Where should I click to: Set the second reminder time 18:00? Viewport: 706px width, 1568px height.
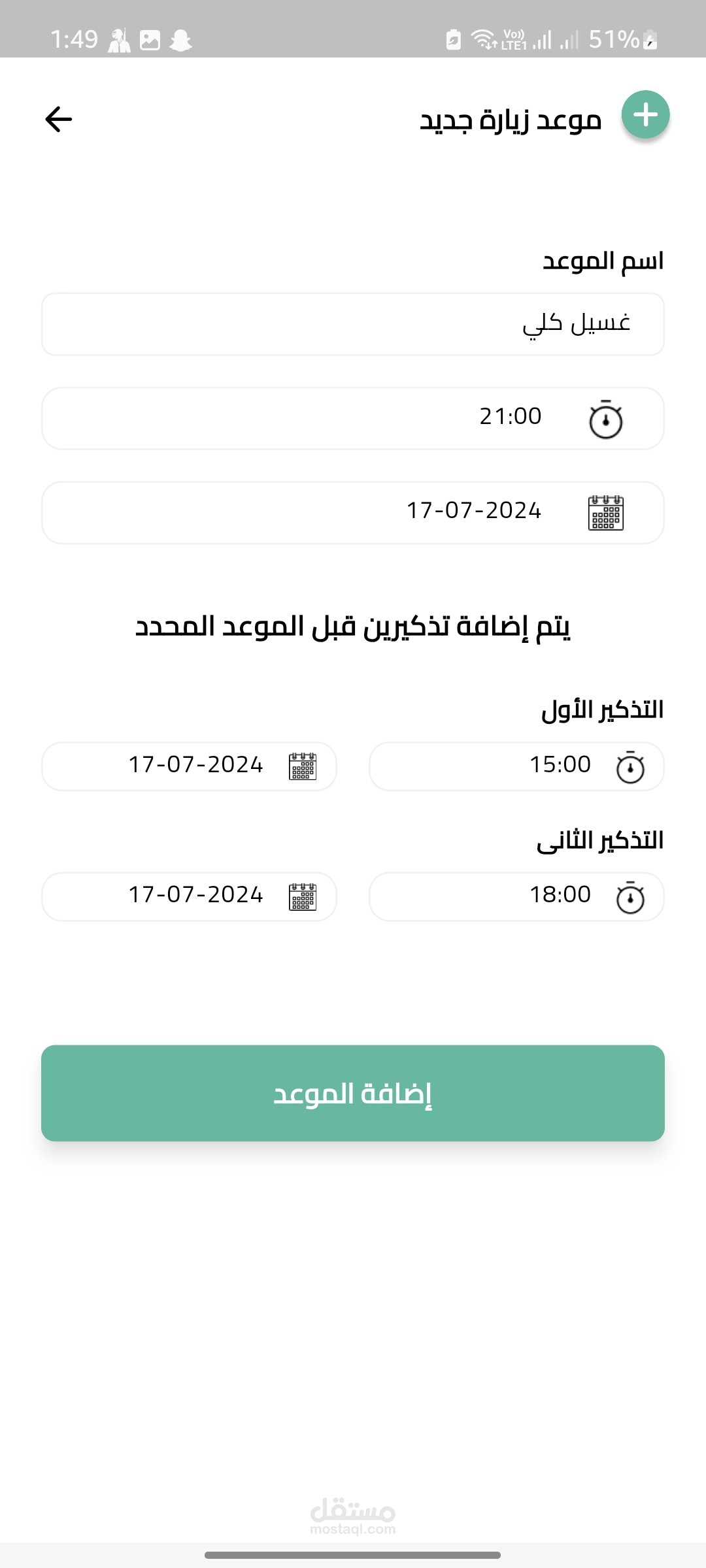coord(516,896)
